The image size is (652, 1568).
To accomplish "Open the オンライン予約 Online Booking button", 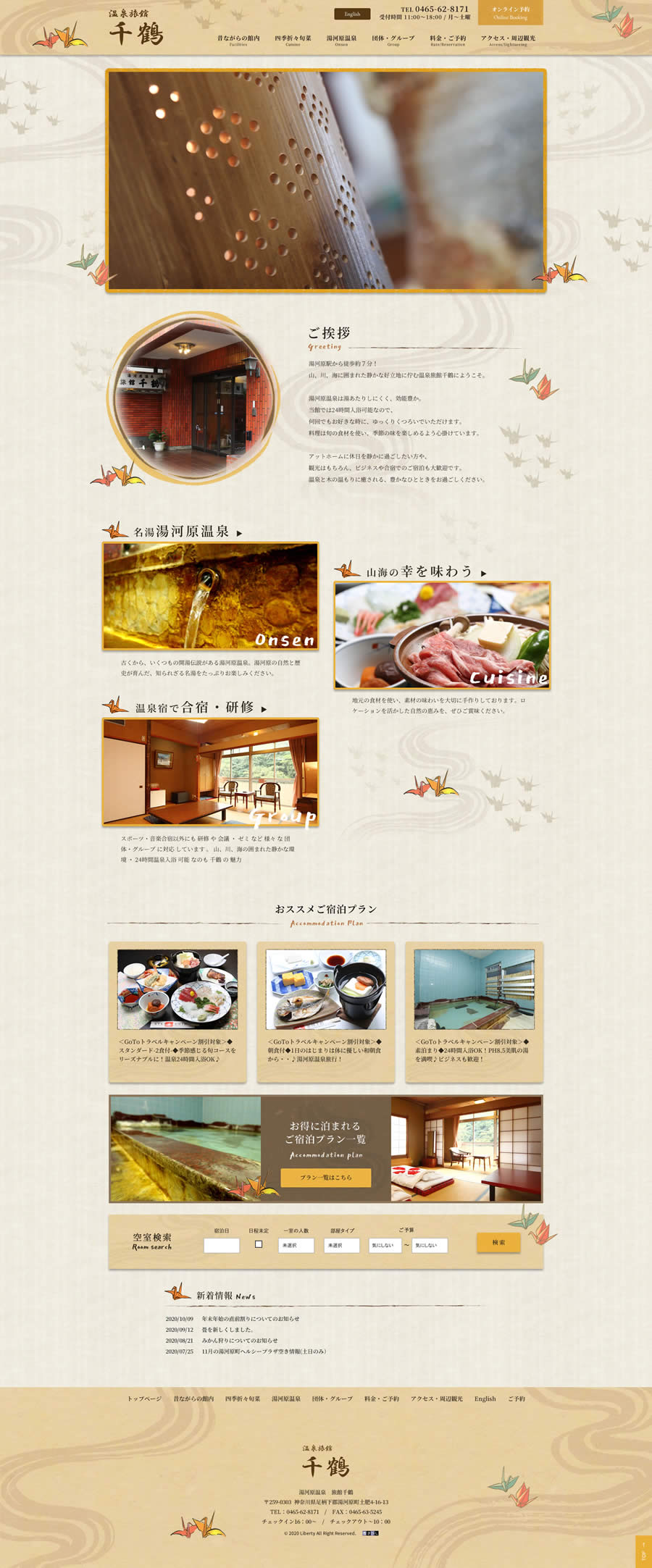I will click(510, 13).
